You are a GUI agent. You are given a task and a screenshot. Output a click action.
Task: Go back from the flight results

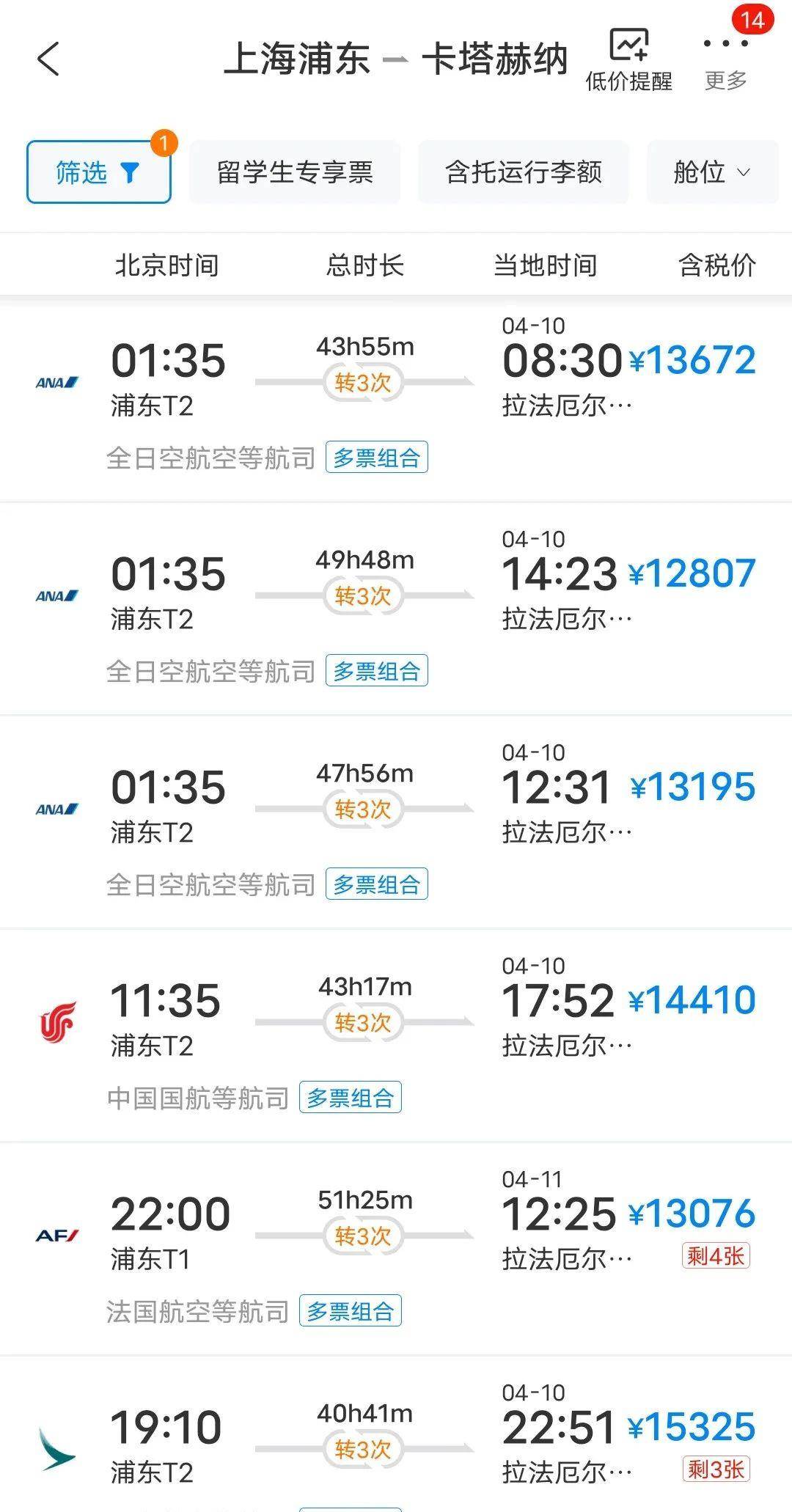click(x=48, y=59)
